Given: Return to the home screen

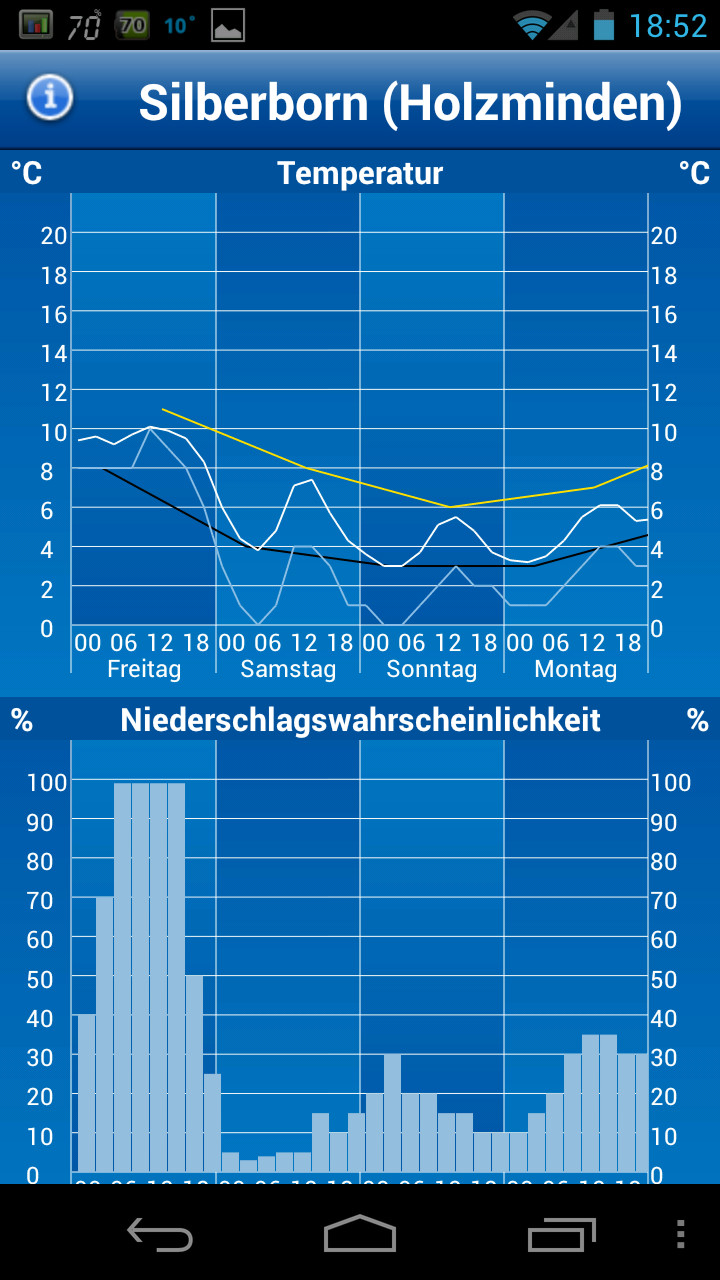Looking at the screenshot, I should (360, 1234).
